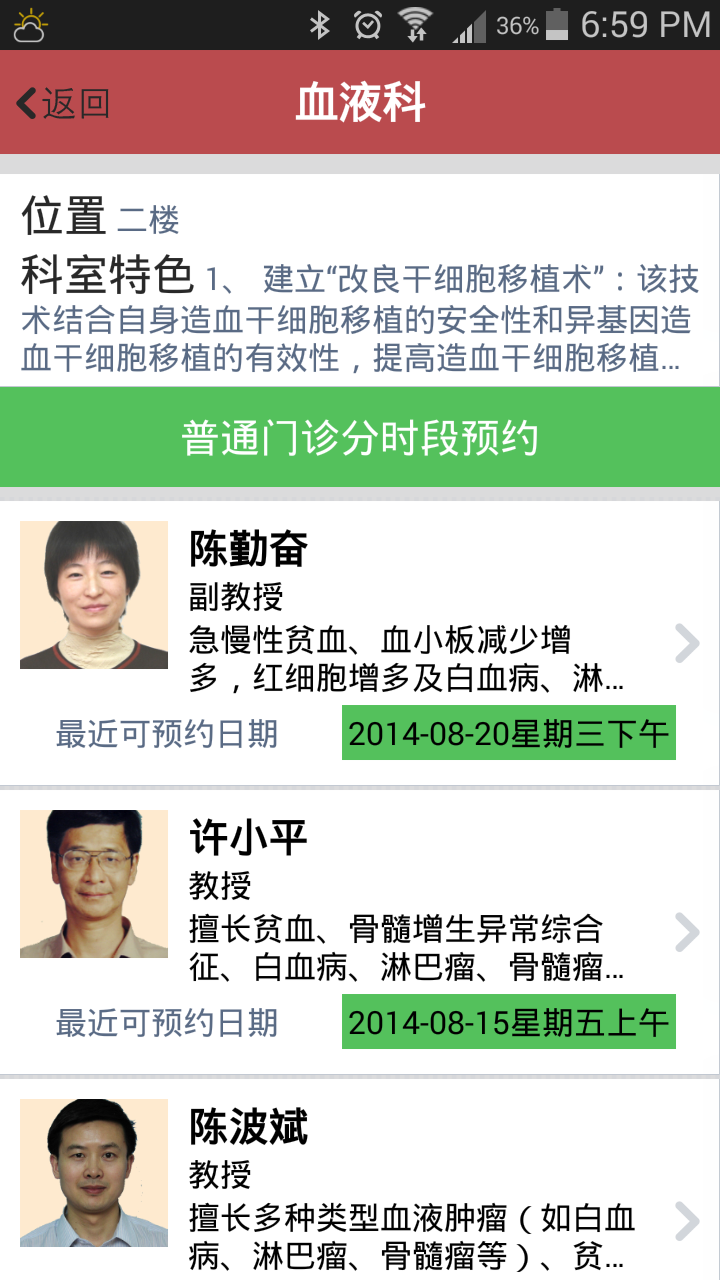
Task: Go back via the 返回 button
Action: point(62,103)
